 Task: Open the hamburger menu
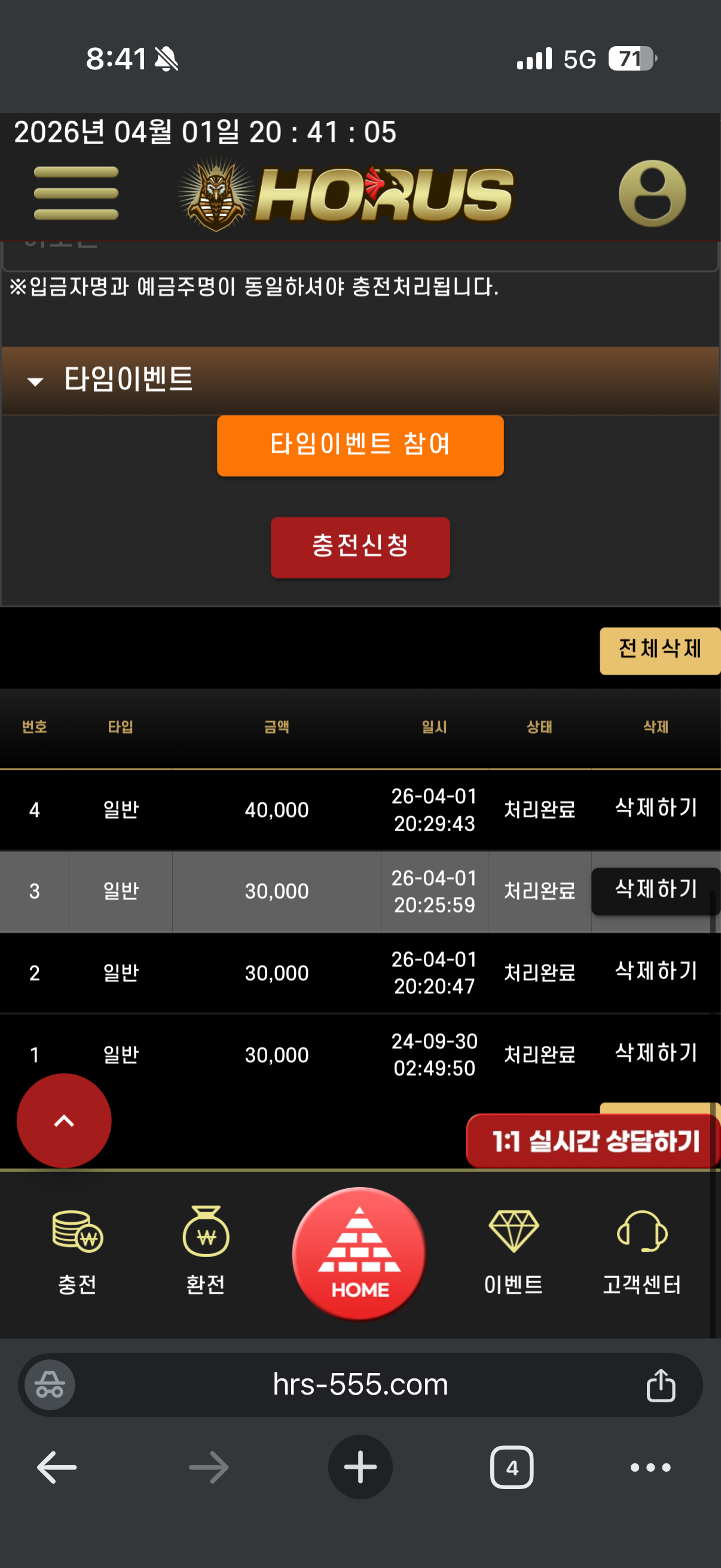[x=76, y=193]
